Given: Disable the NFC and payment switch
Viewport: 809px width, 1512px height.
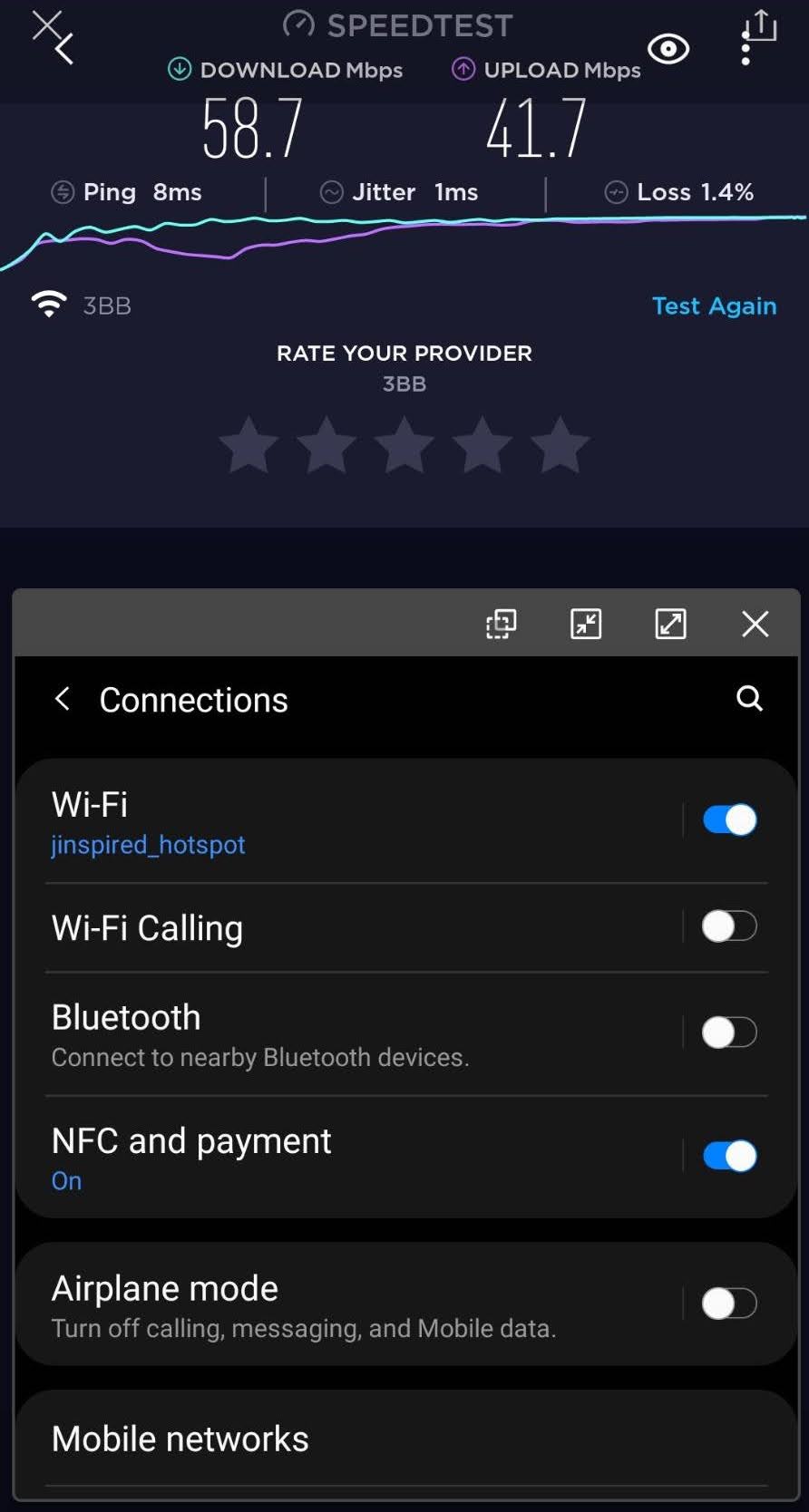Looking at the screenshot, I should pyautogui.click(x=729, y=1156).
